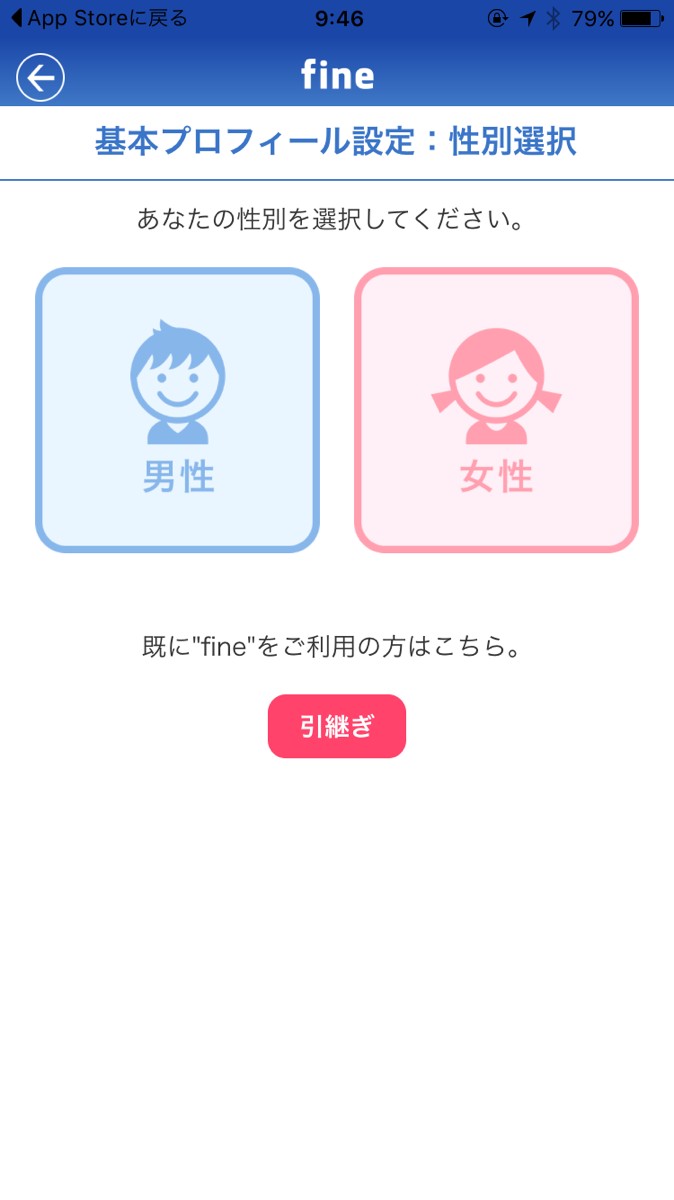Select the 男性 (male) card
This screenshot has width=674, height=1200.
tap(178, 410)
